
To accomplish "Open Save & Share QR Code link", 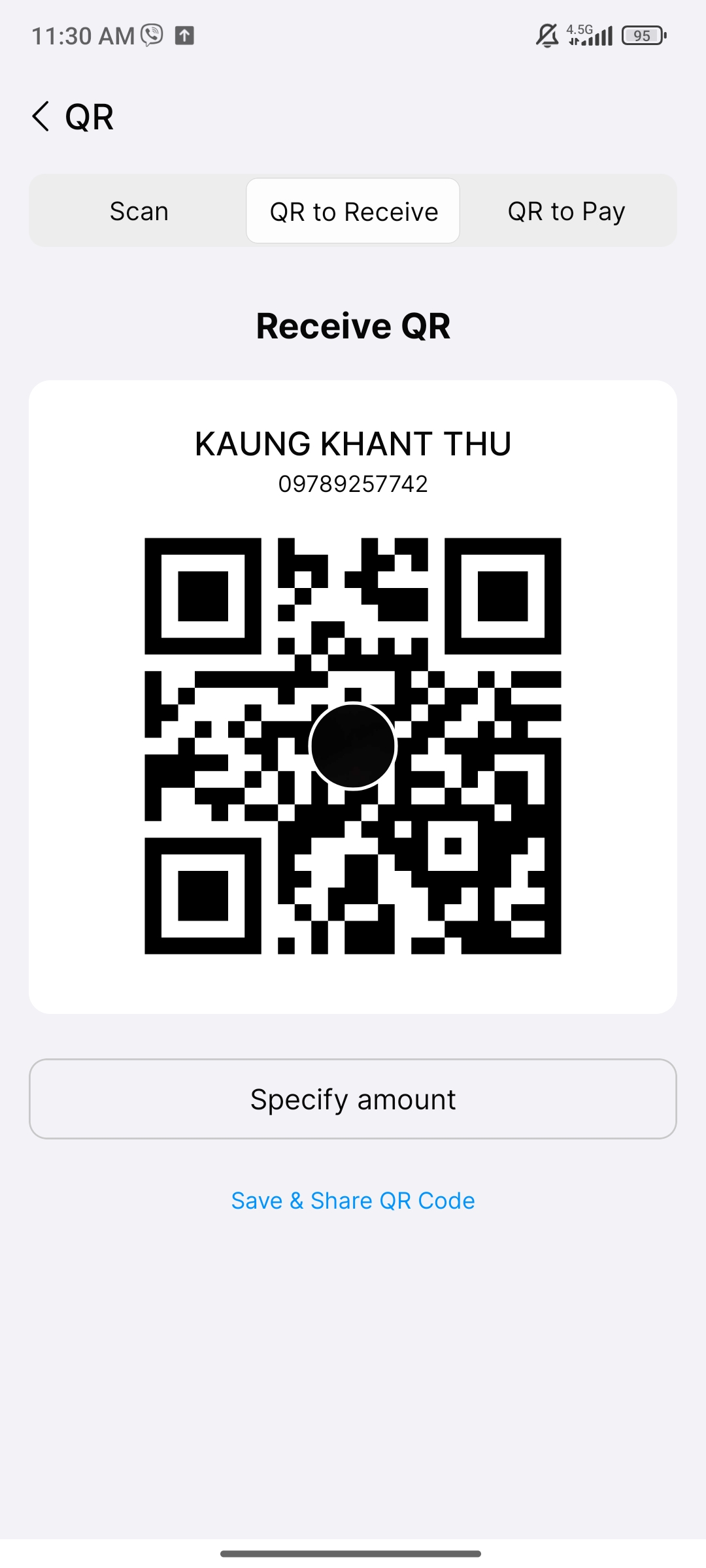I will (x=353, y=1201).
